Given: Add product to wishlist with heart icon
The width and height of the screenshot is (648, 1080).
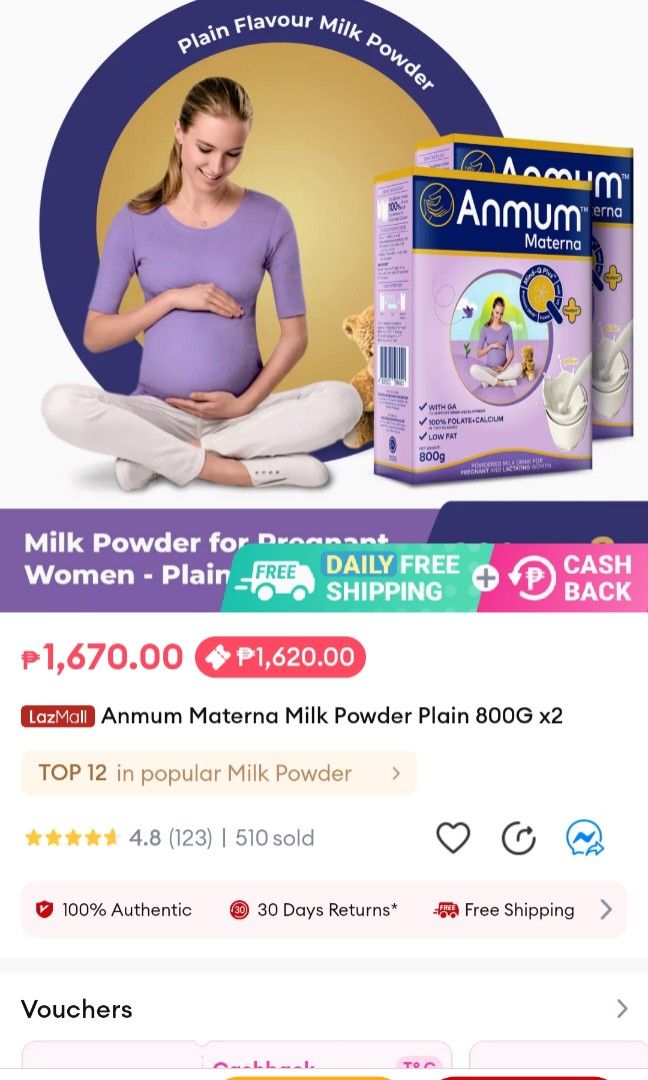Looking at the screenshot, I should 453,837.
